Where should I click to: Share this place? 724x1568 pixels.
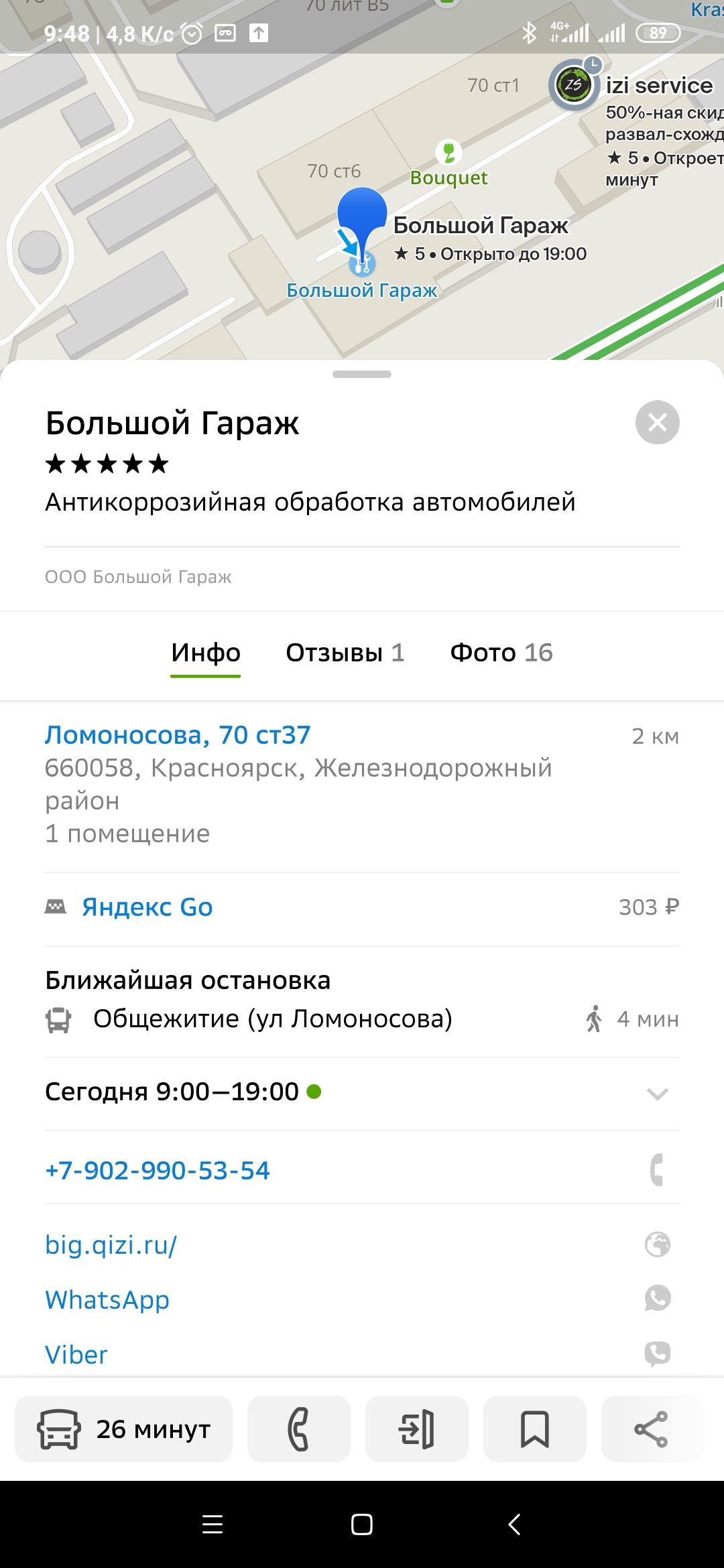point(651,1429)
